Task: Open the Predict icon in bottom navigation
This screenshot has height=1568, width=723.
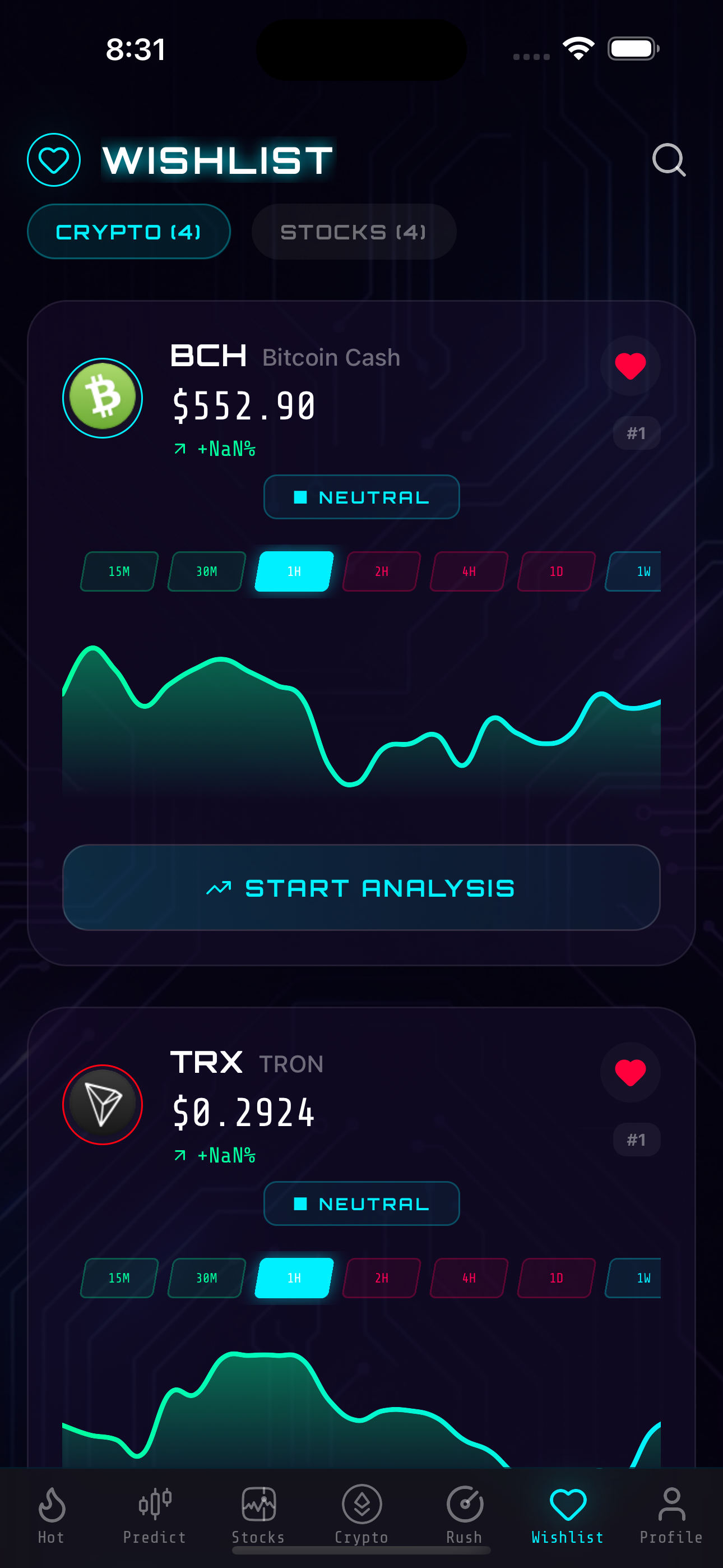Action: [x=155, y=1504]
